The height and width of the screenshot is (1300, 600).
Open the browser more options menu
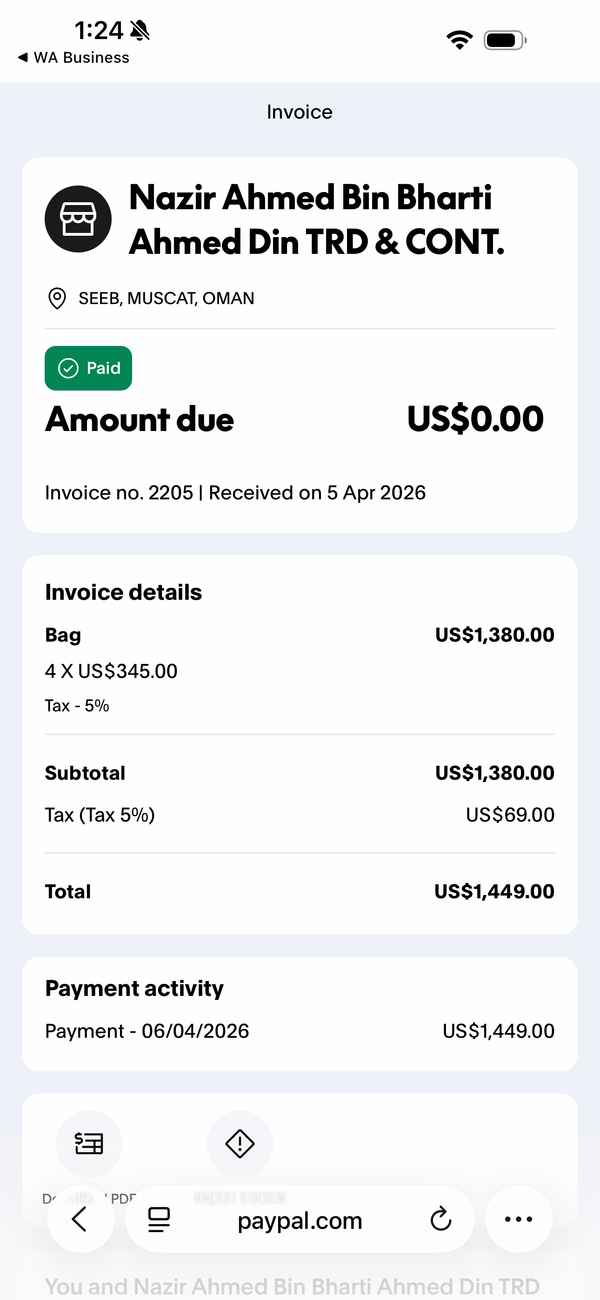coord(518,1219)
